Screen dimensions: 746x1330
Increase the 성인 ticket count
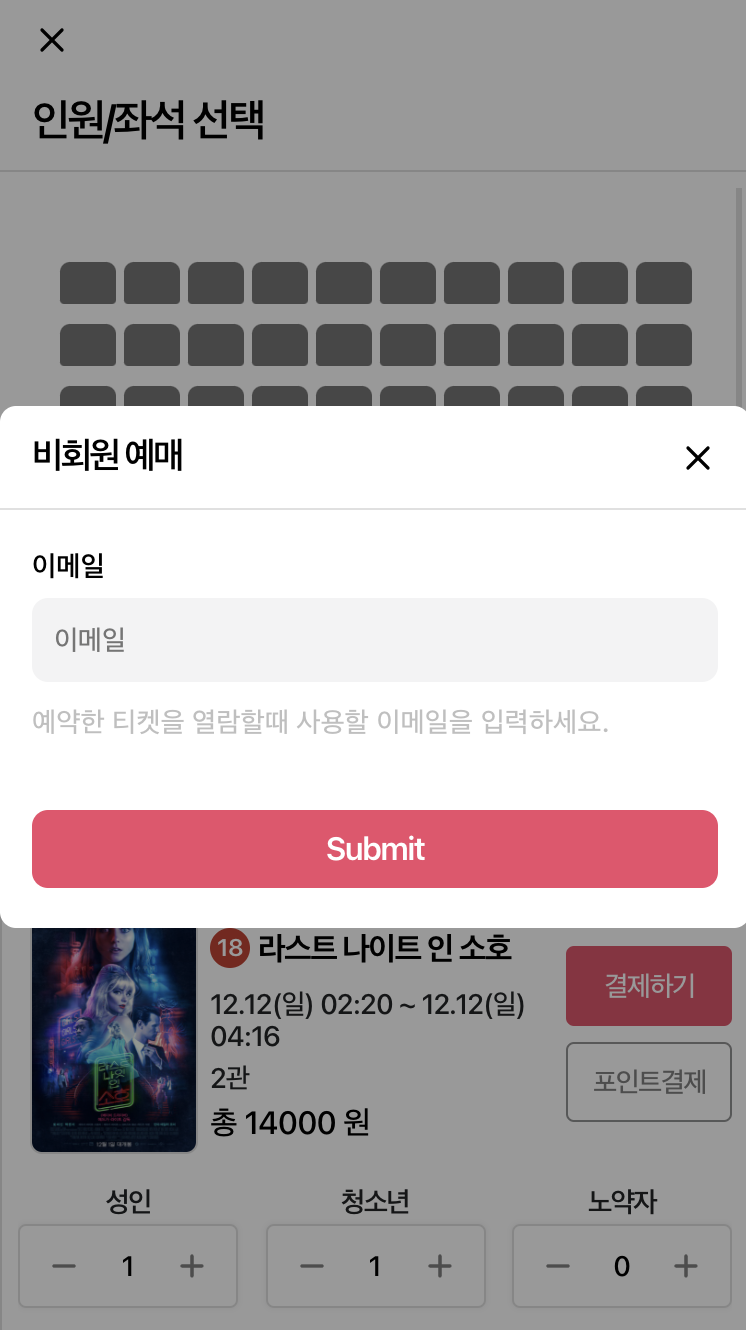tap(191, 1266)
